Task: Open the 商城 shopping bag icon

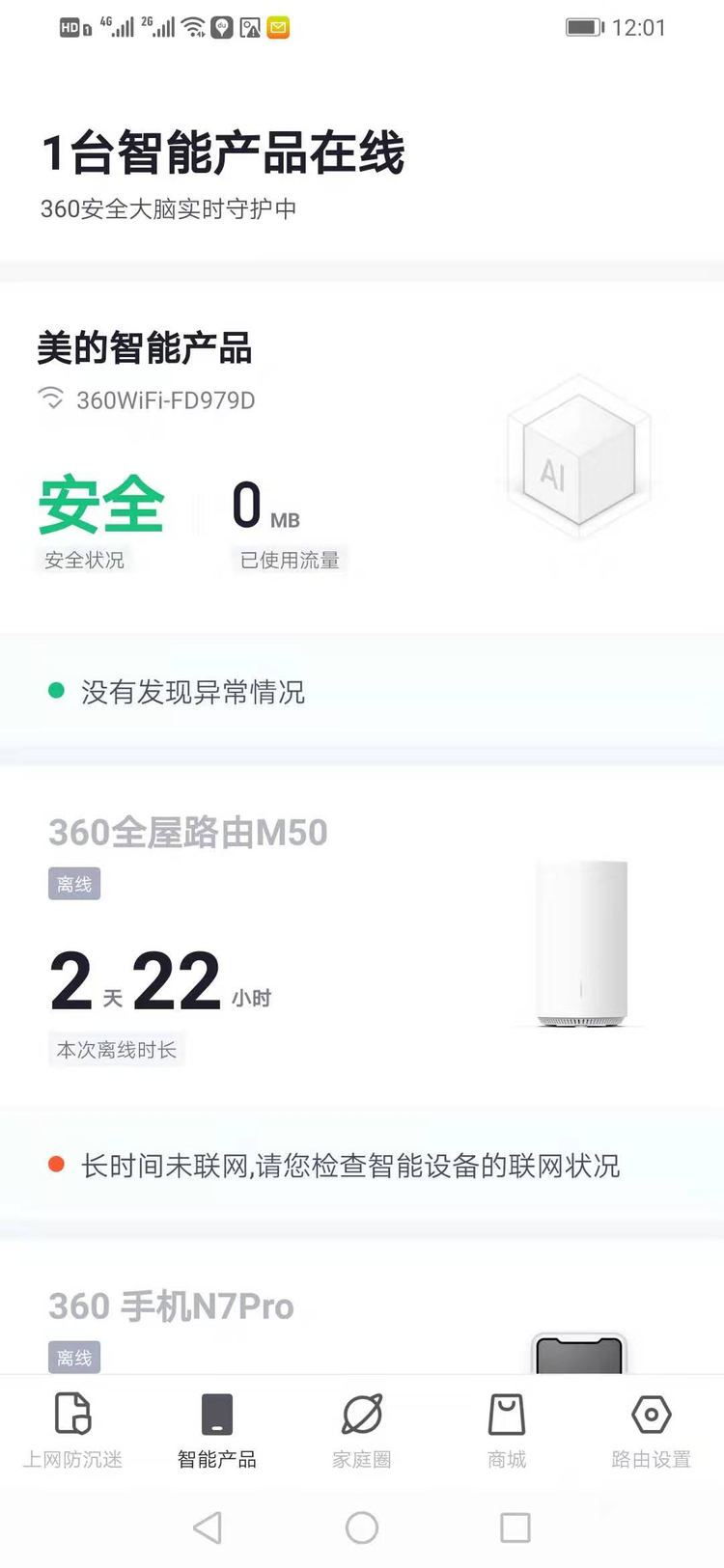Action: point(506,1416)
